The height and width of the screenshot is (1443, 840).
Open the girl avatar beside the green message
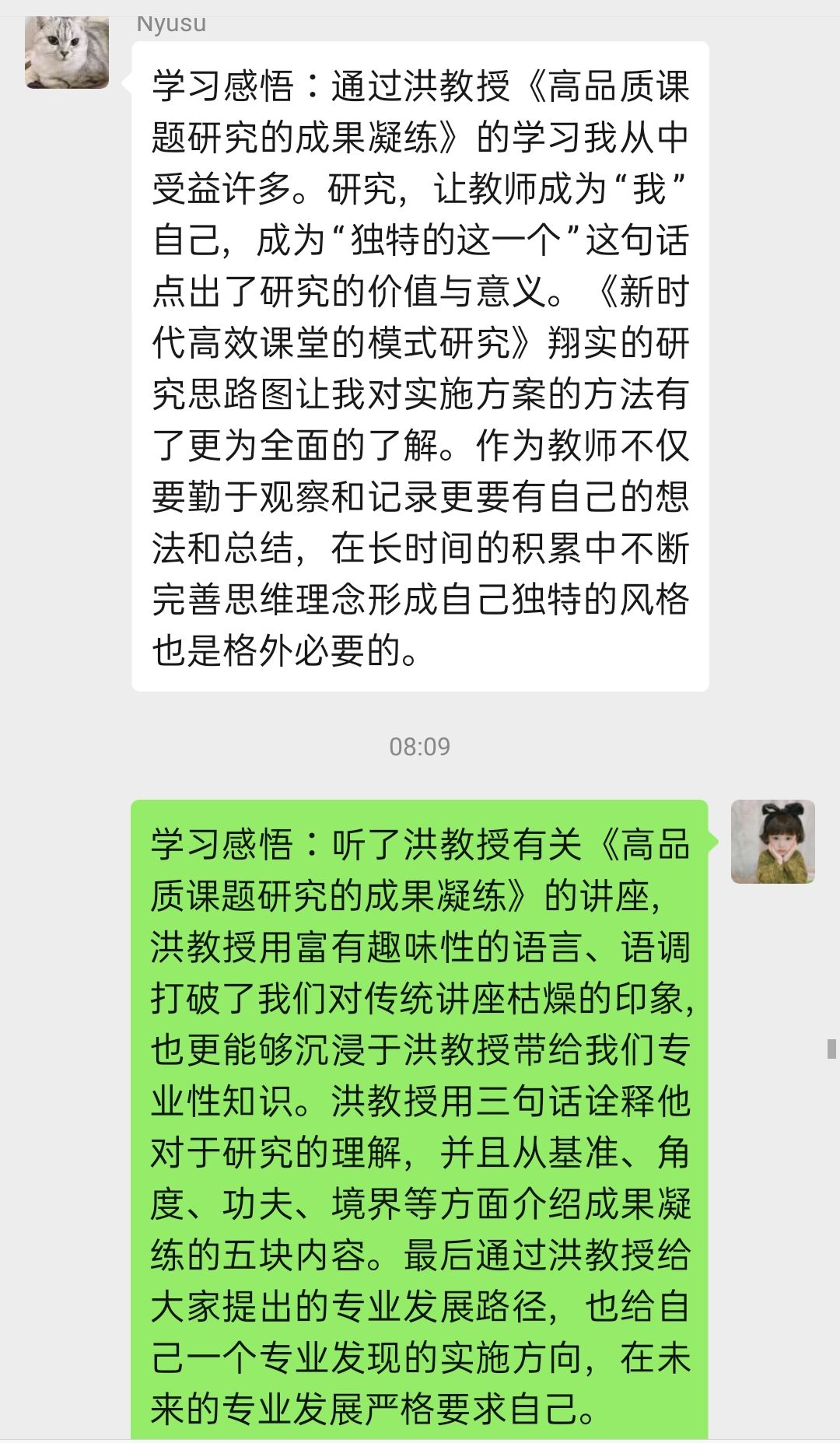772,842
